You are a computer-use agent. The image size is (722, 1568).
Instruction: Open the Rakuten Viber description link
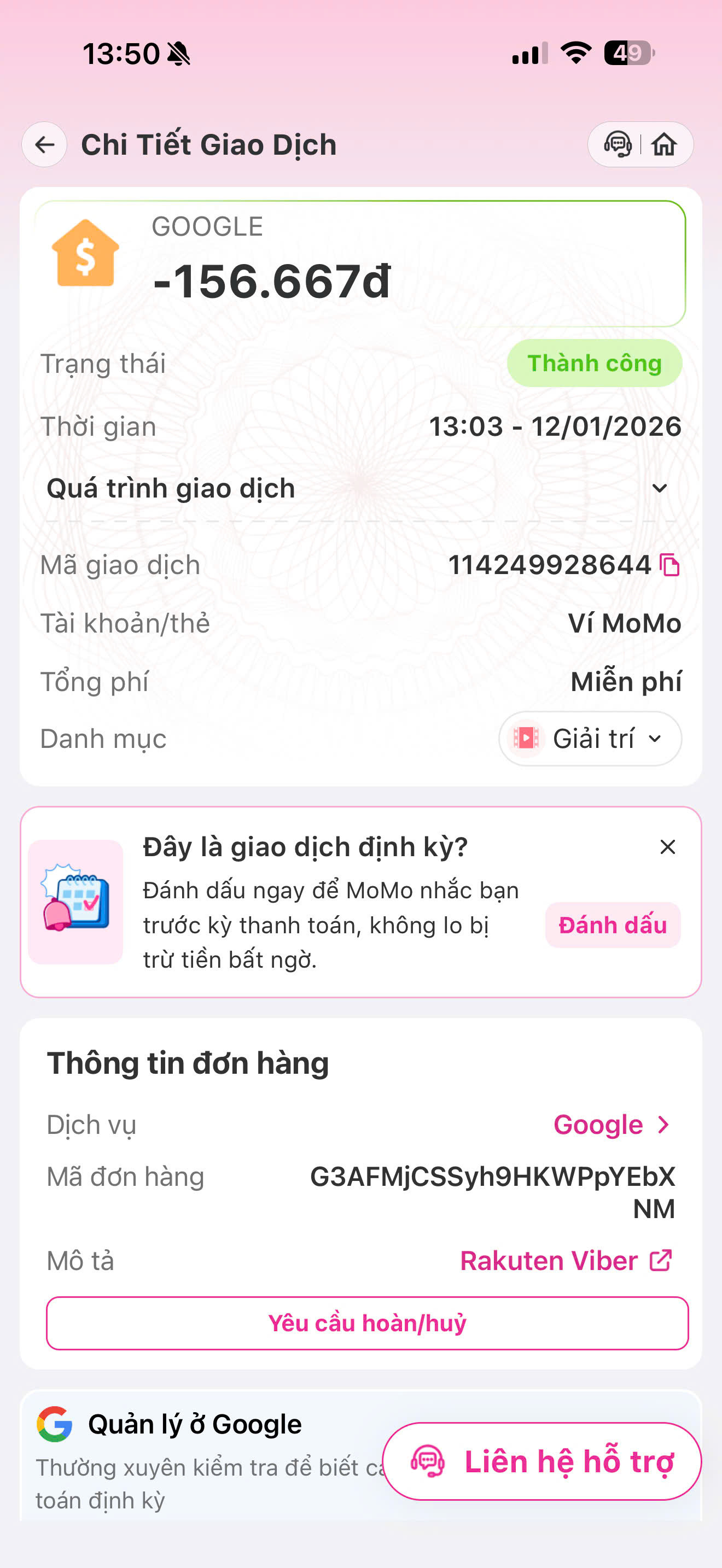[x=566, y=1261]
